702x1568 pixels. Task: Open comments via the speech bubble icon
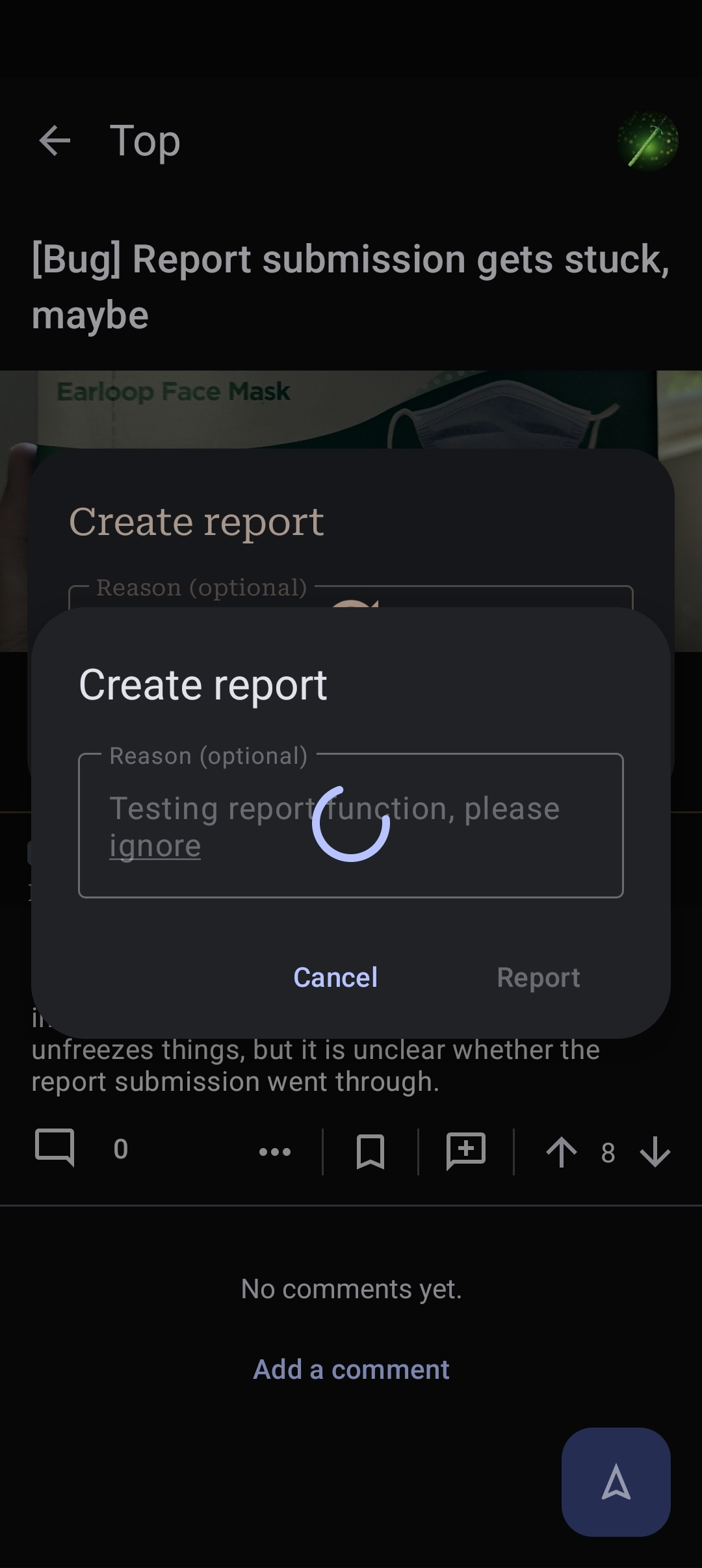(x=55, y=1148)
